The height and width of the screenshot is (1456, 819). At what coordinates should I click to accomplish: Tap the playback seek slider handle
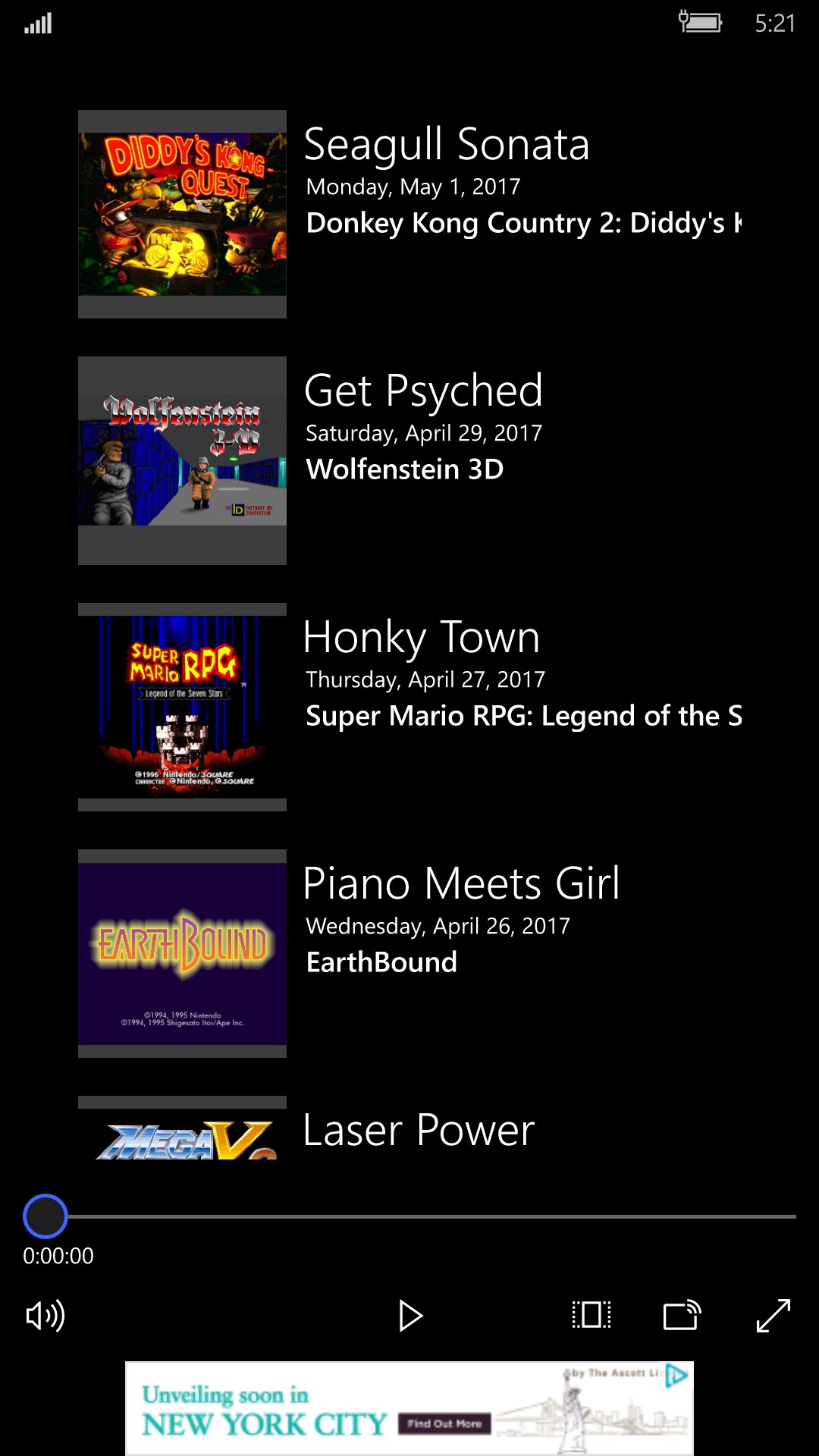tap(45, 1216)
